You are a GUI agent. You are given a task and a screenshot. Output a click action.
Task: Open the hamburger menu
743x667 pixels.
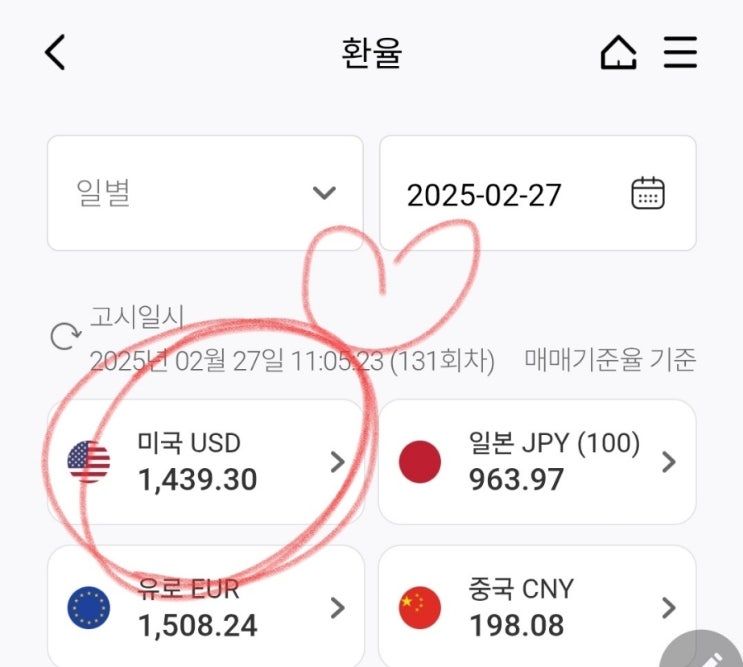tap(680, 53)
